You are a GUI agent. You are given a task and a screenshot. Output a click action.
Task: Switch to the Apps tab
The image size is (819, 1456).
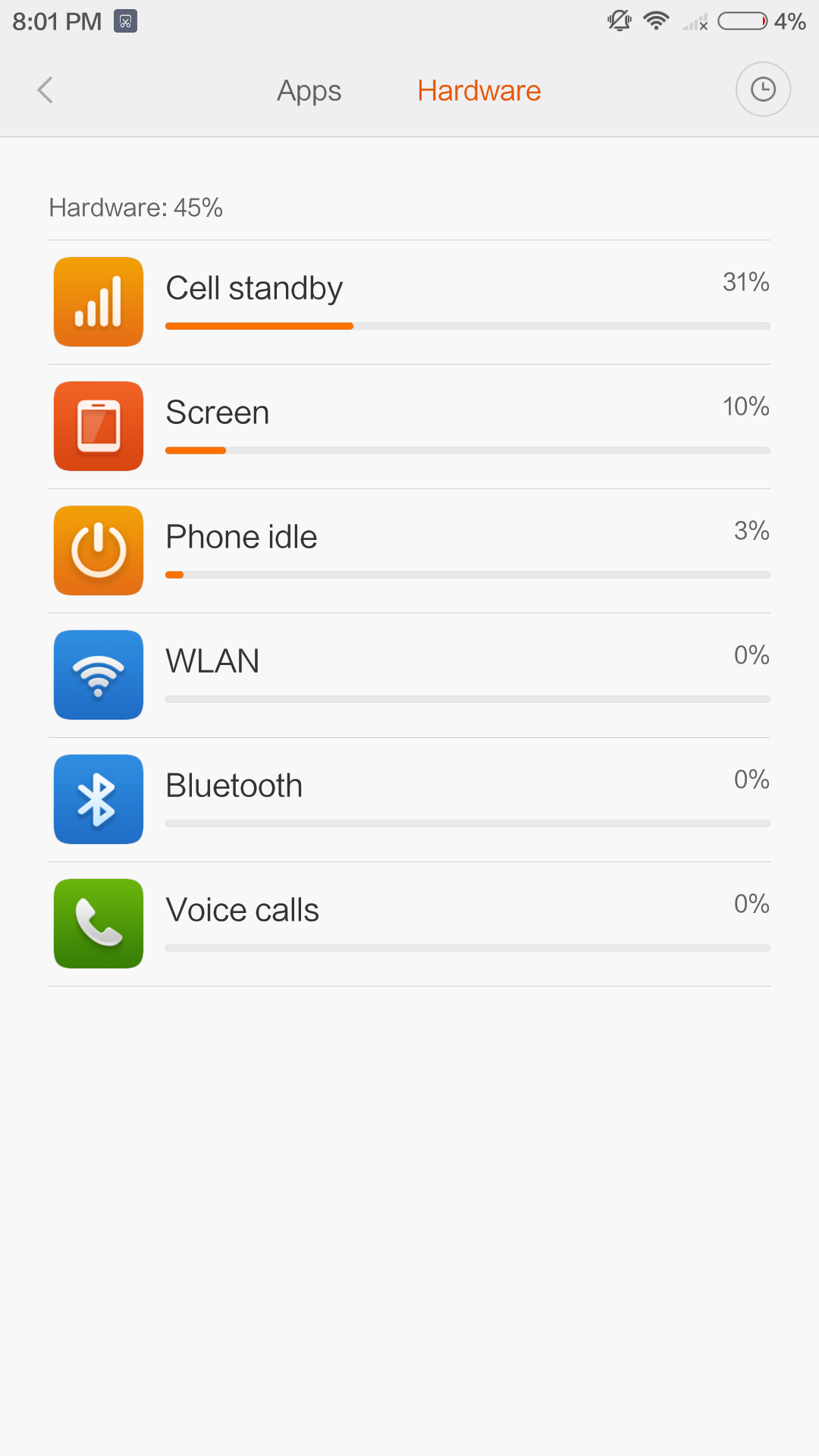[x=309, y=91]
